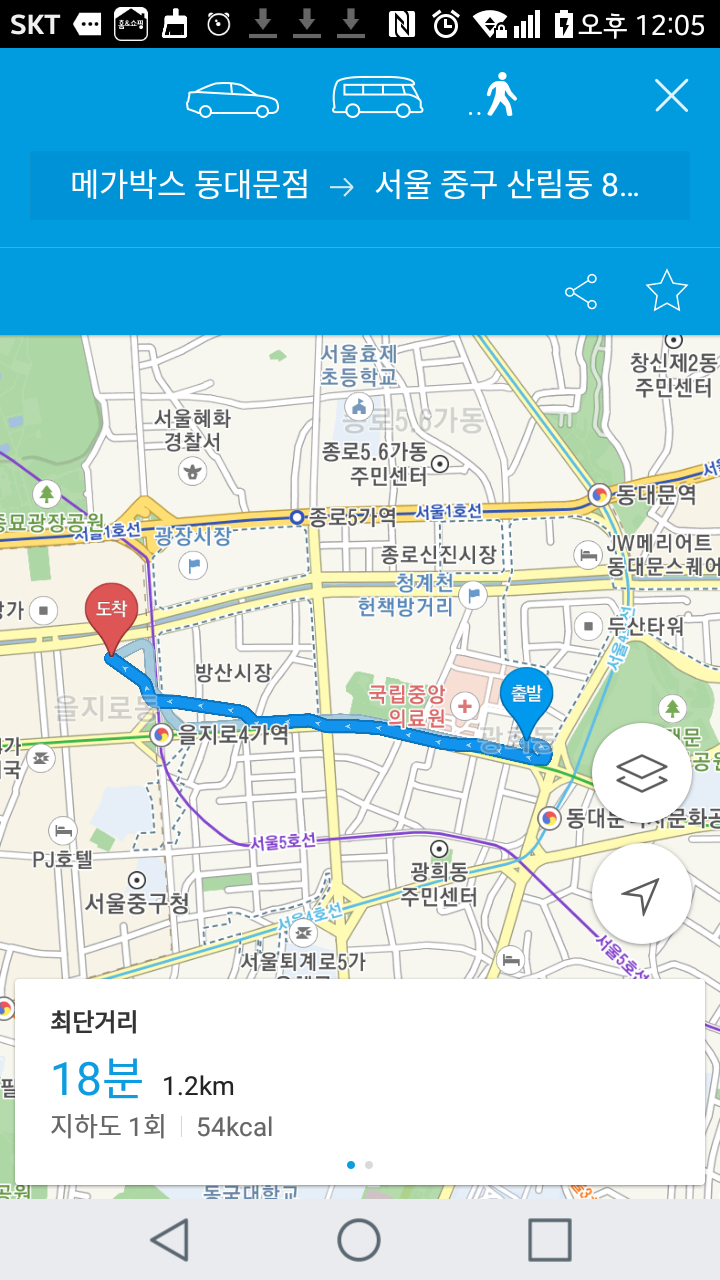The image size is (720, 1280).
Task: Edit route from 메가박스 동대문점
Action: coord(190,185)
